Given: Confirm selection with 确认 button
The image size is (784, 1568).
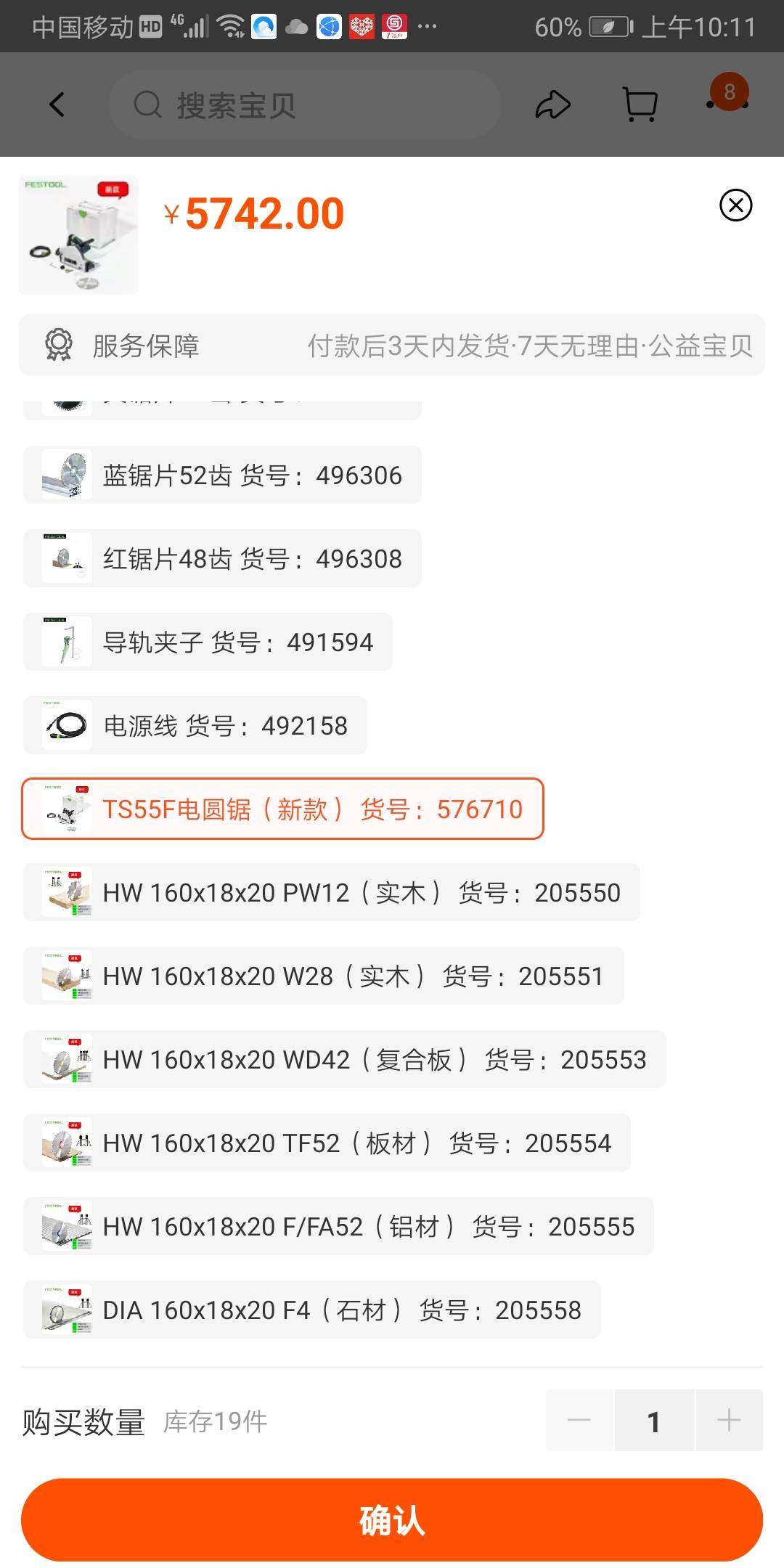Looking at the screenshot, I should [x=392, y=1520].
